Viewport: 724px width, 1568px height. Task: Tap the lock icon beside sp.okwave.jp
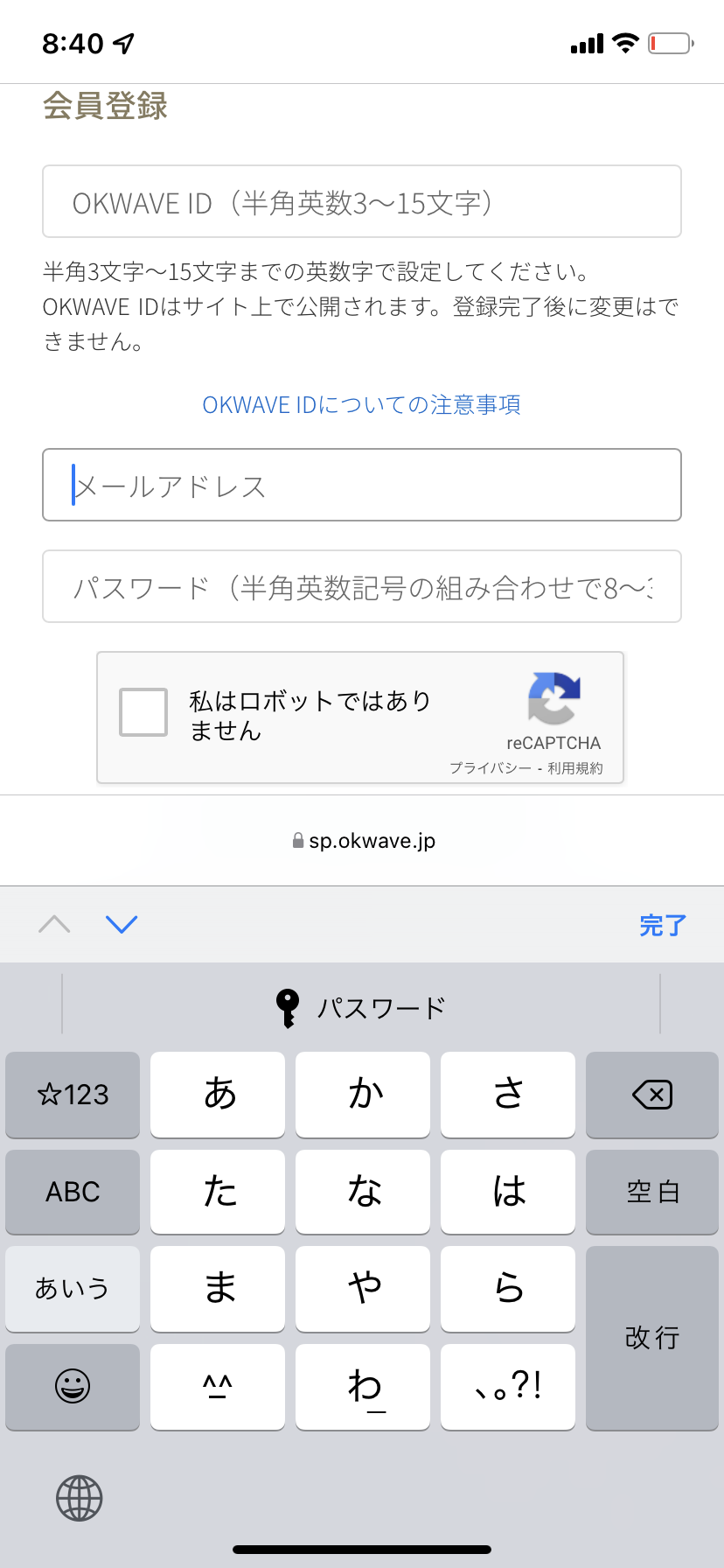[297, 840]
